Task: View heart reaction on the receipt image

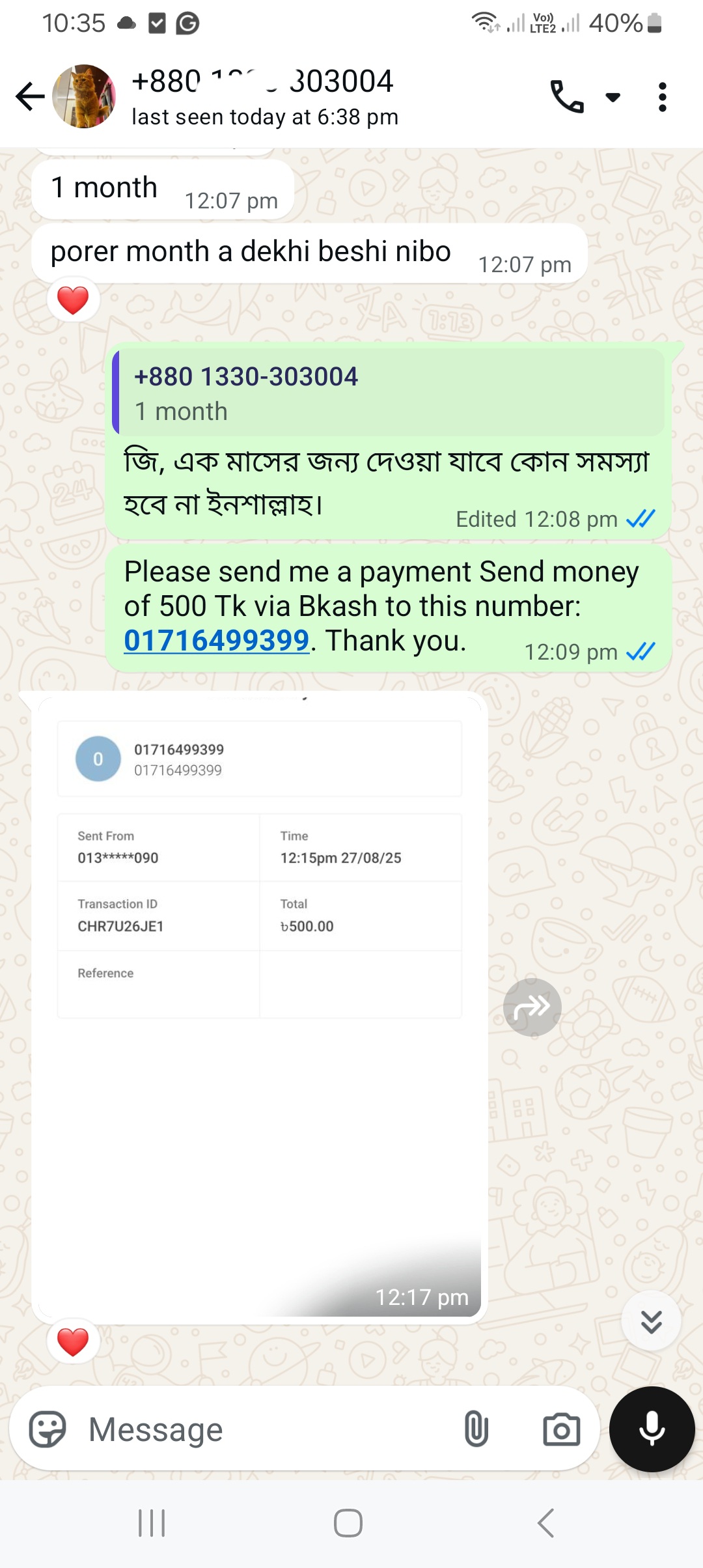Action: click(73, 1342)
